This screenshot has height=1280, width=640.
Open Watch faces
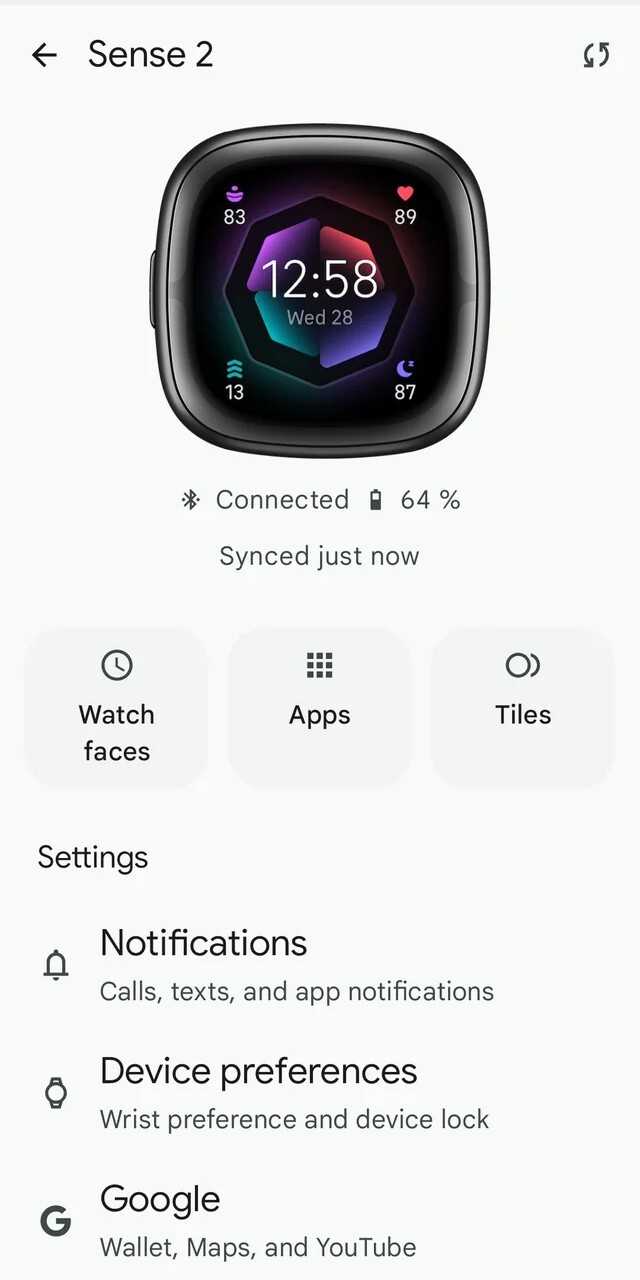[116, 707]
